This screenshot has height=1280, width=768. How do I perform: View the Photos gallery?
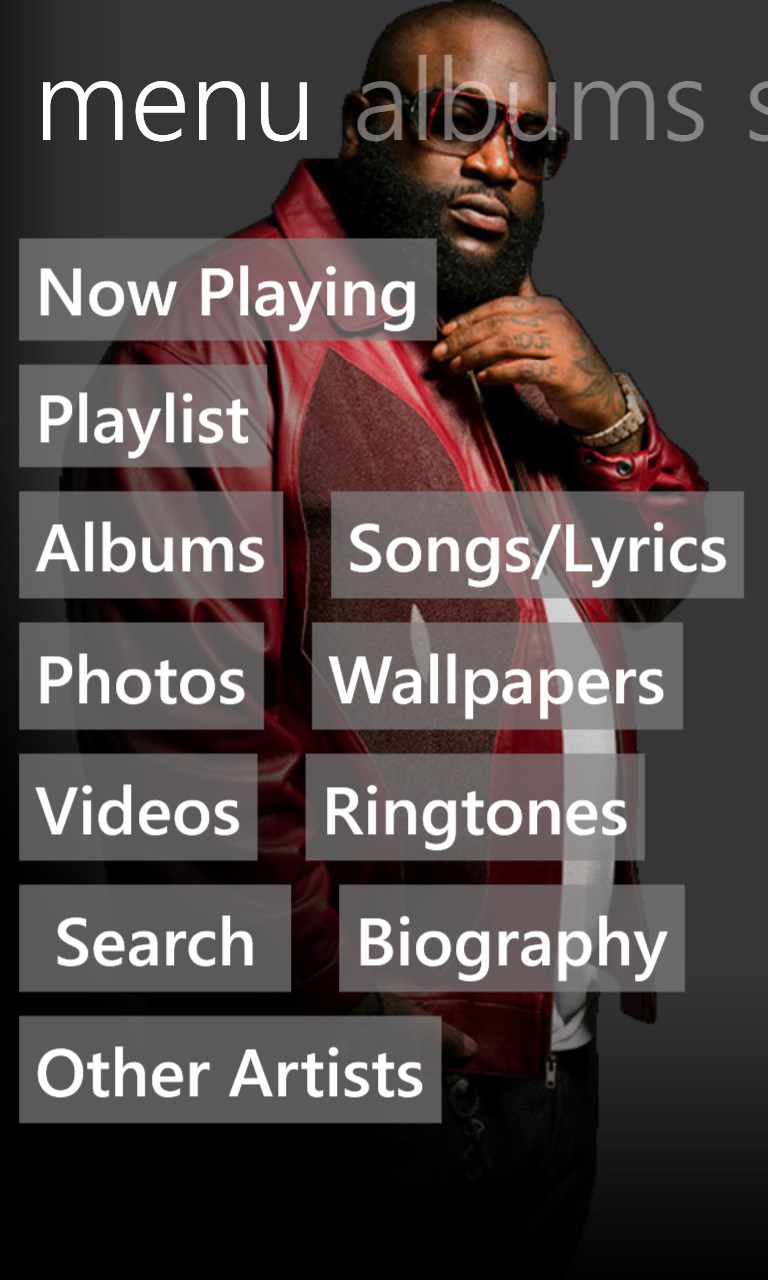tap(141, 676)
